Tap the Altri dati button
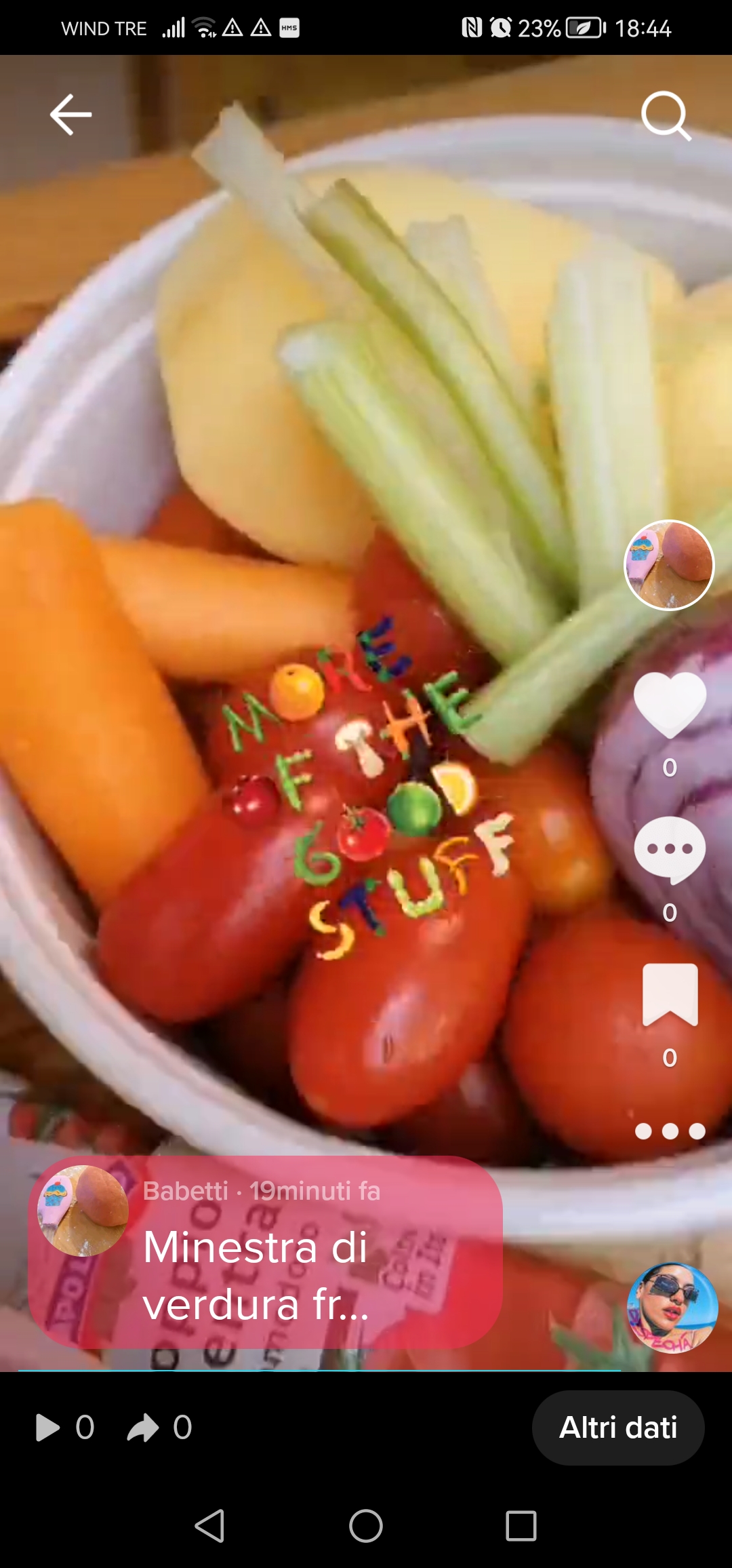732x1568 pixels. click(617, 1428)
